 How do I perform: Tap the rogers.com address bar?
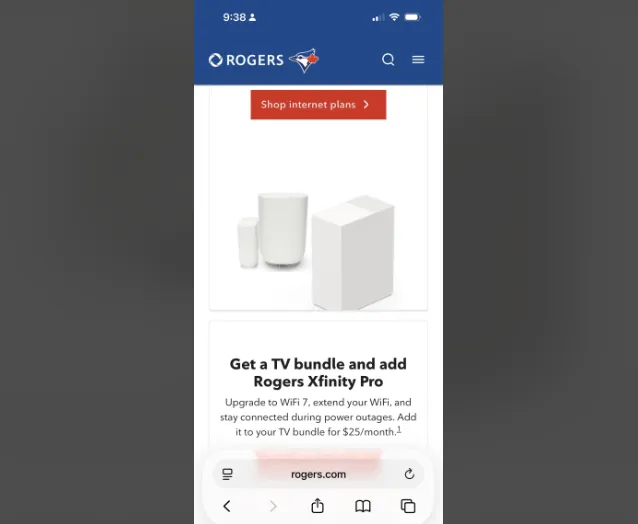[318, 474]
